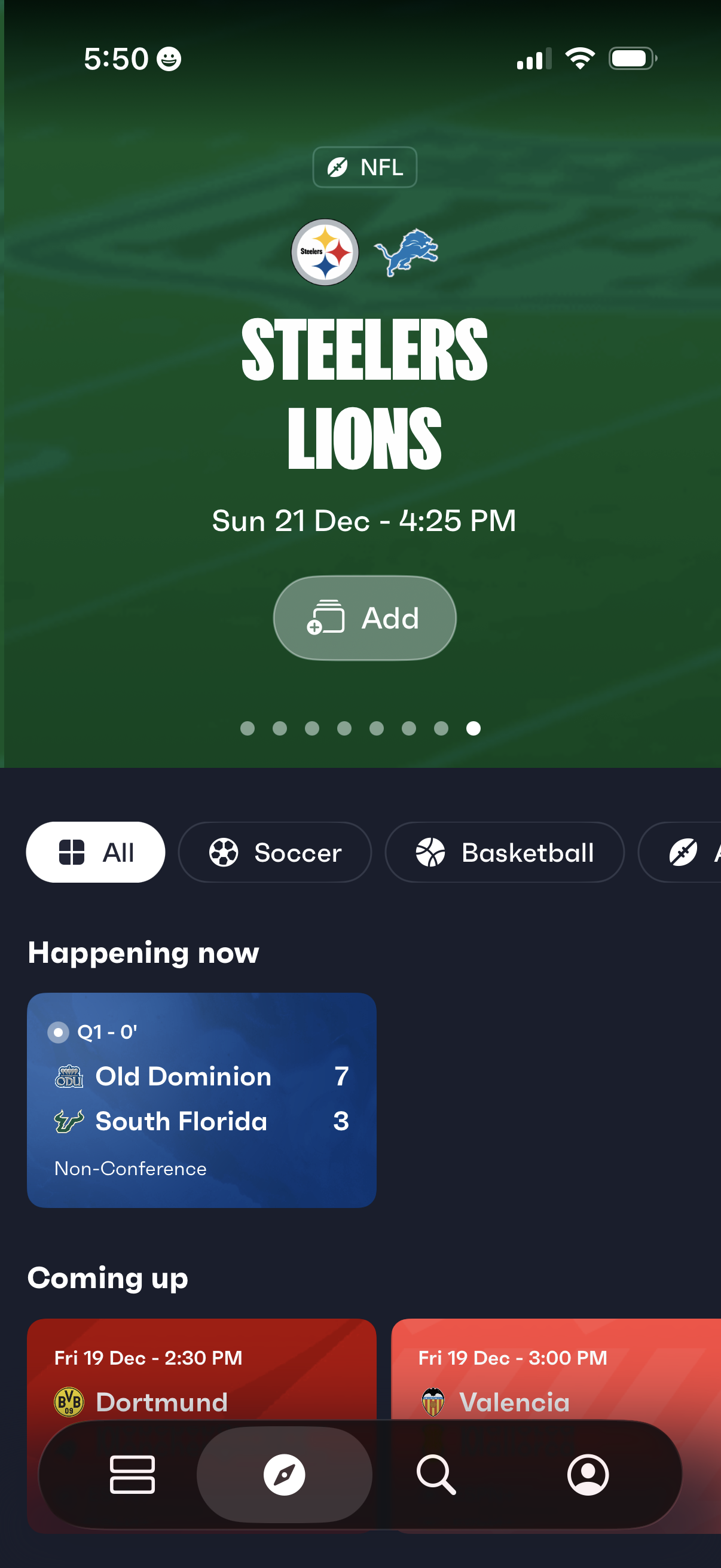Switch to the compass Discover tab
The width and height of the screenshot is (721, 1568).
coord(284,1474)
